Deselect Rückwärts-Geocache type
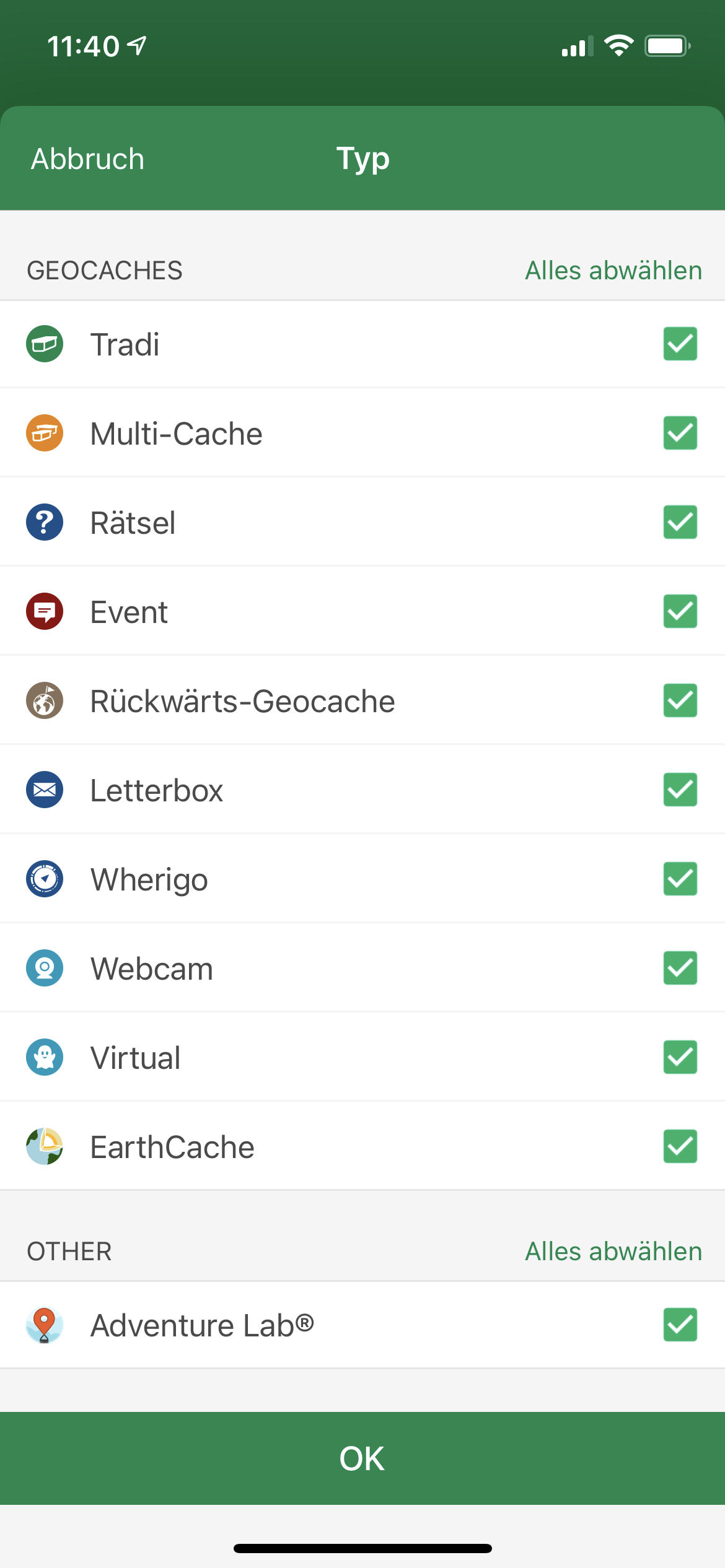 tap(680, 700)
